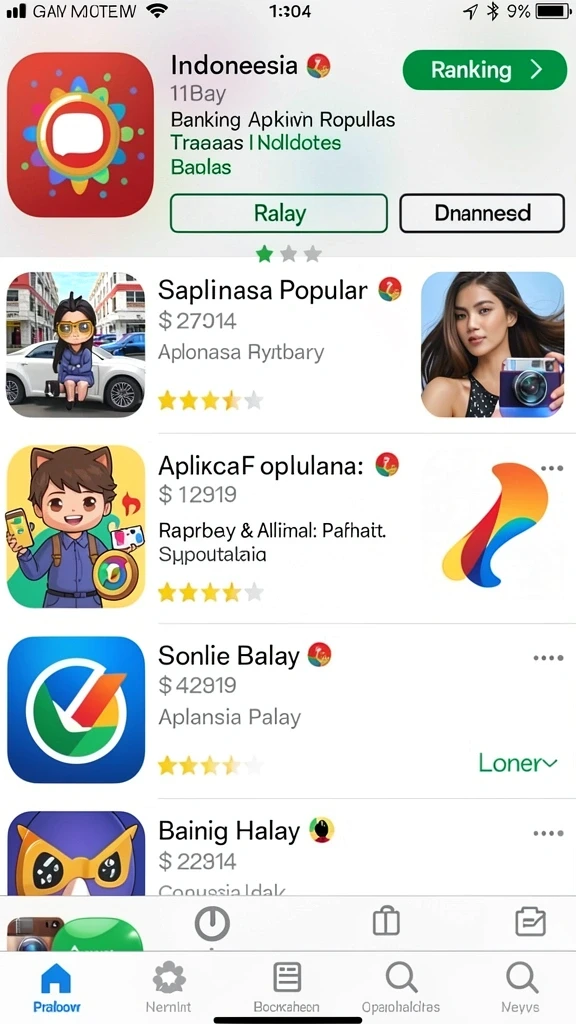
Task: Open overflow menu for Sonlie Balay
Action: click(548, 658)
